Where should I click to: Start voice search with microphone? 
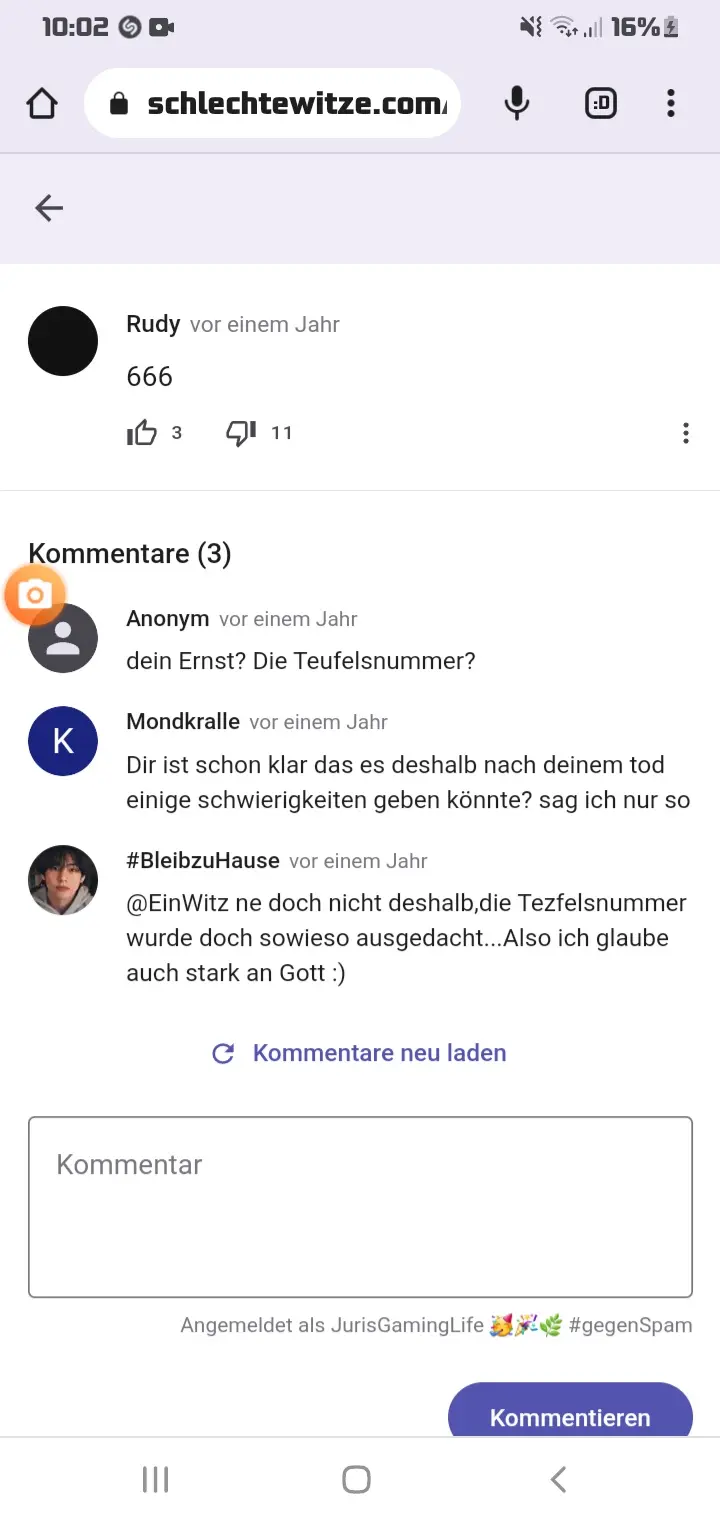[x=516, y=103]
